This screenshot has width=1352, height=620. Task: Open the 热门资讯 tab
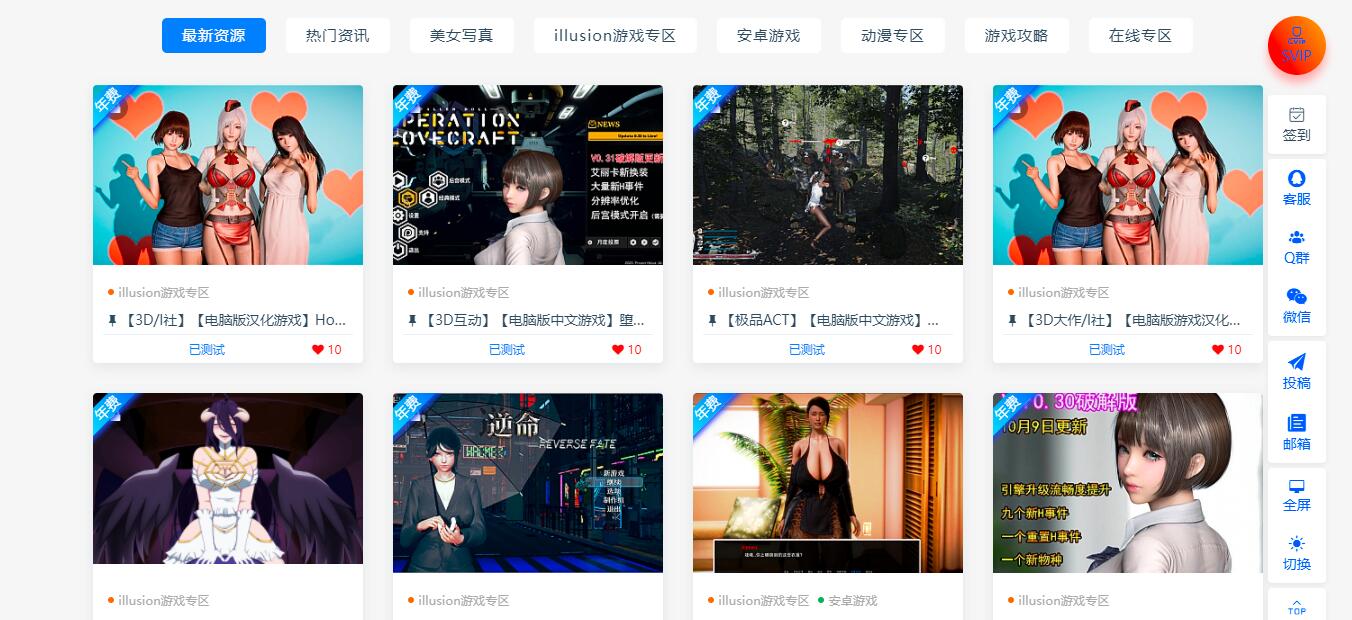337,35
